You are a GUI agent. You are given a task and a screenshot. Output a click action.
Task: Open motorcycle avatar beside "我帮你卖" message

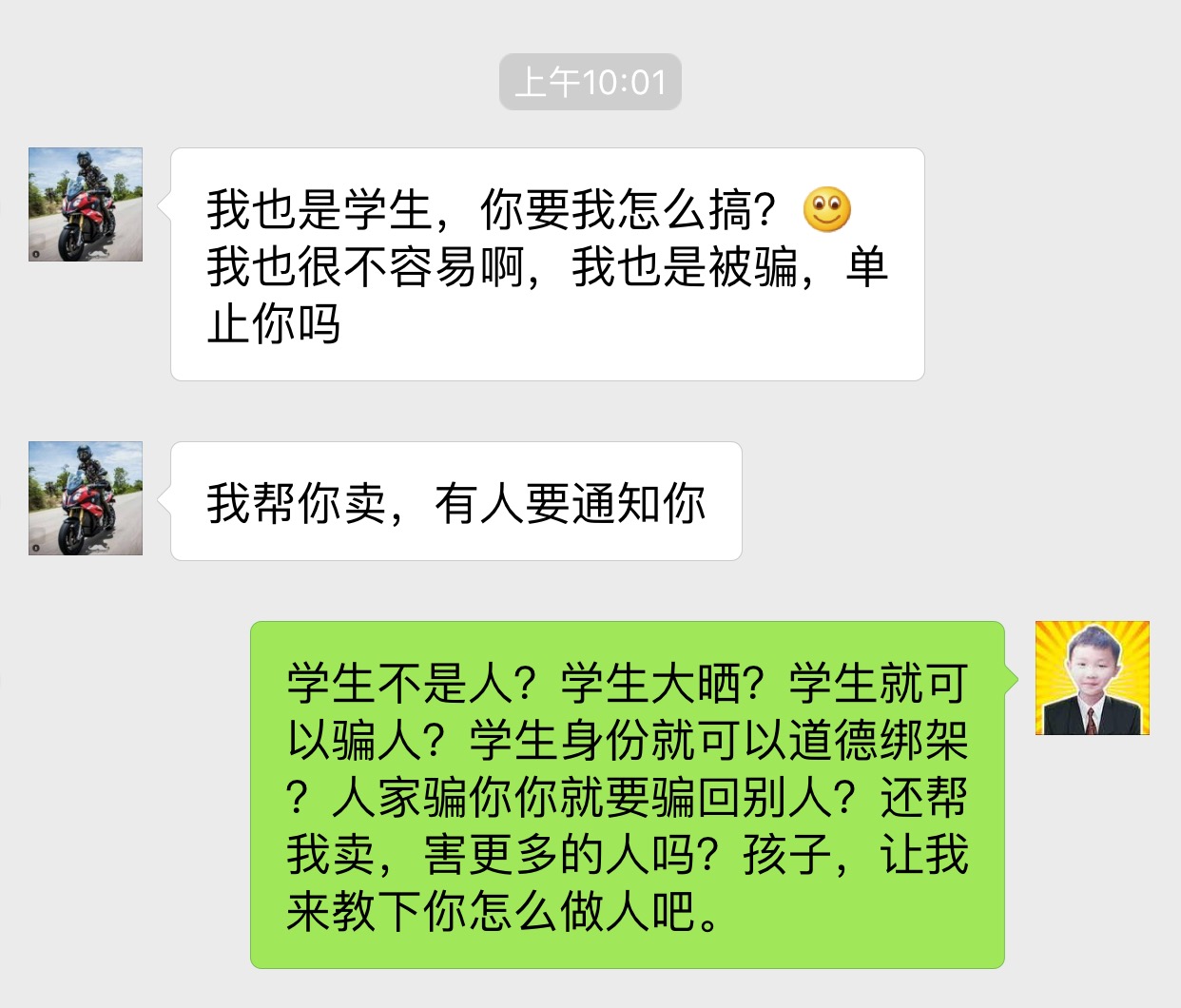click(86, 498)
